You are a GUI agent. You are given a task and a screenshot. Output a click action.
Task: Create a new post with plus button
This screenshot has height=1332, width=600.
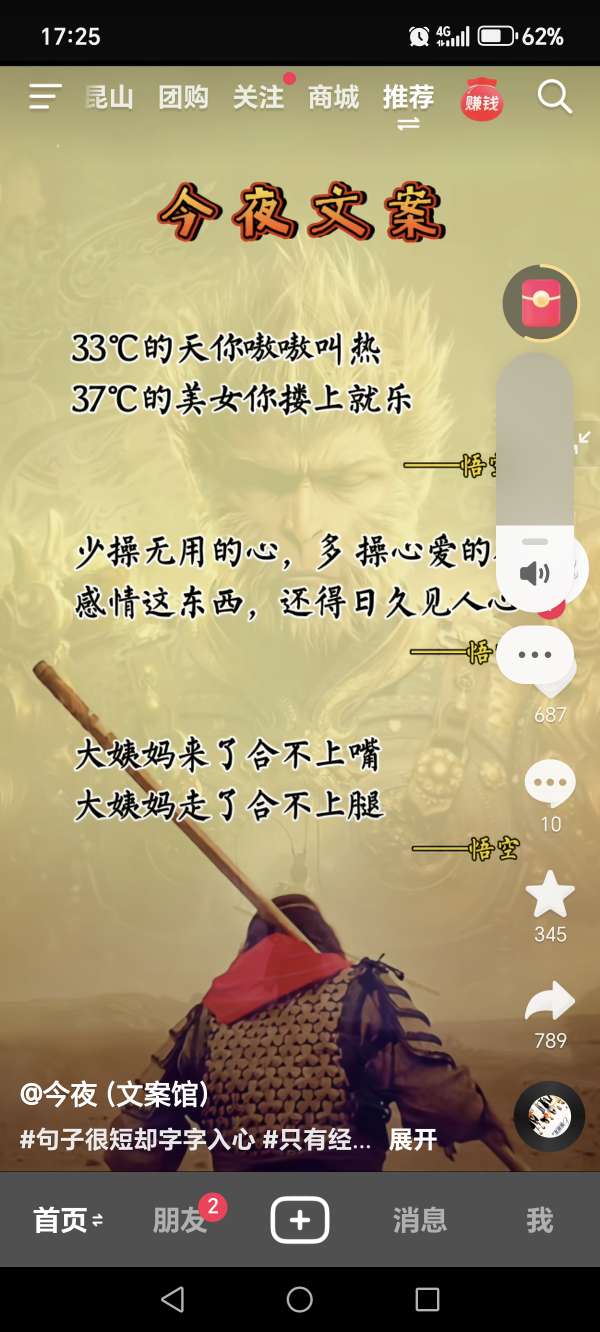[300, 1220]
